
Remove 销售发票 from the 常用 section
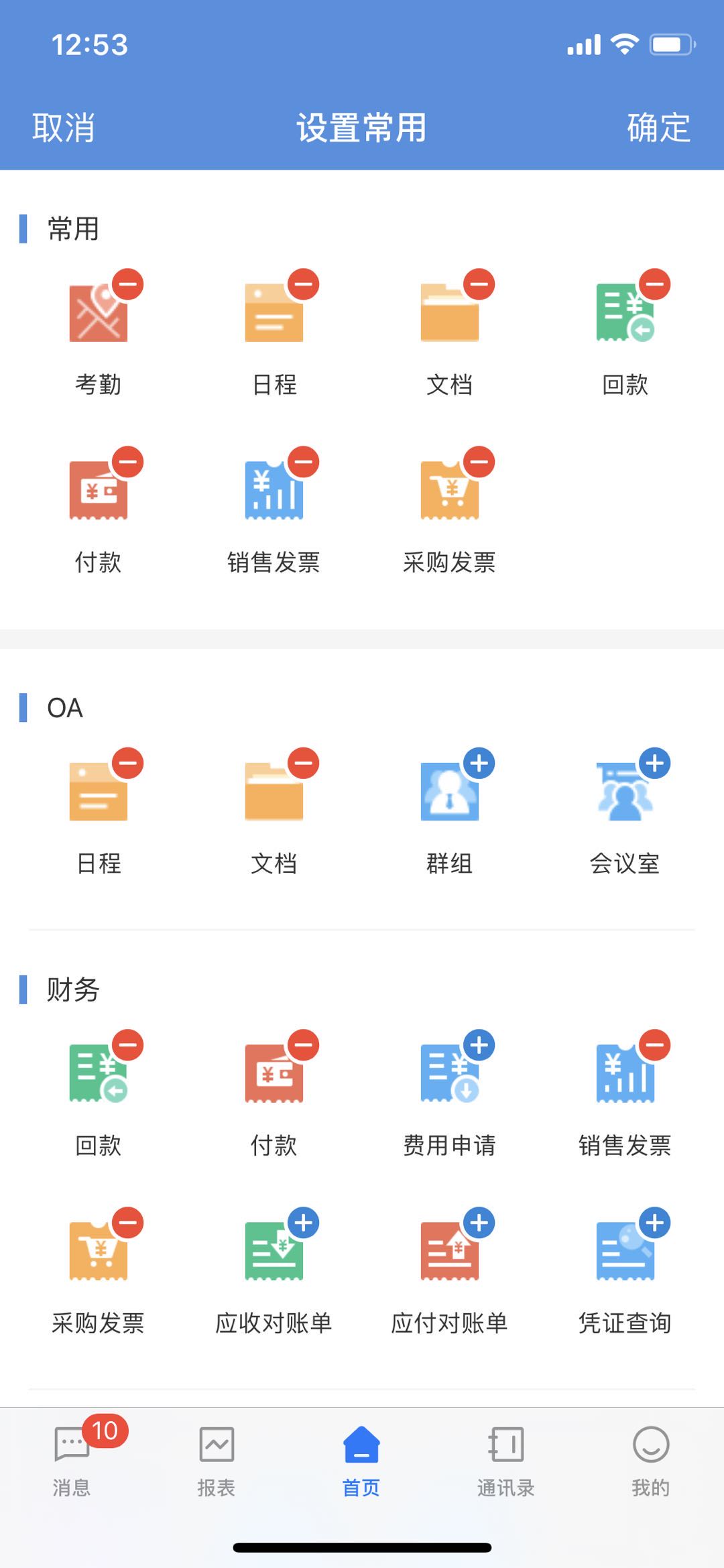coord(303,462)
